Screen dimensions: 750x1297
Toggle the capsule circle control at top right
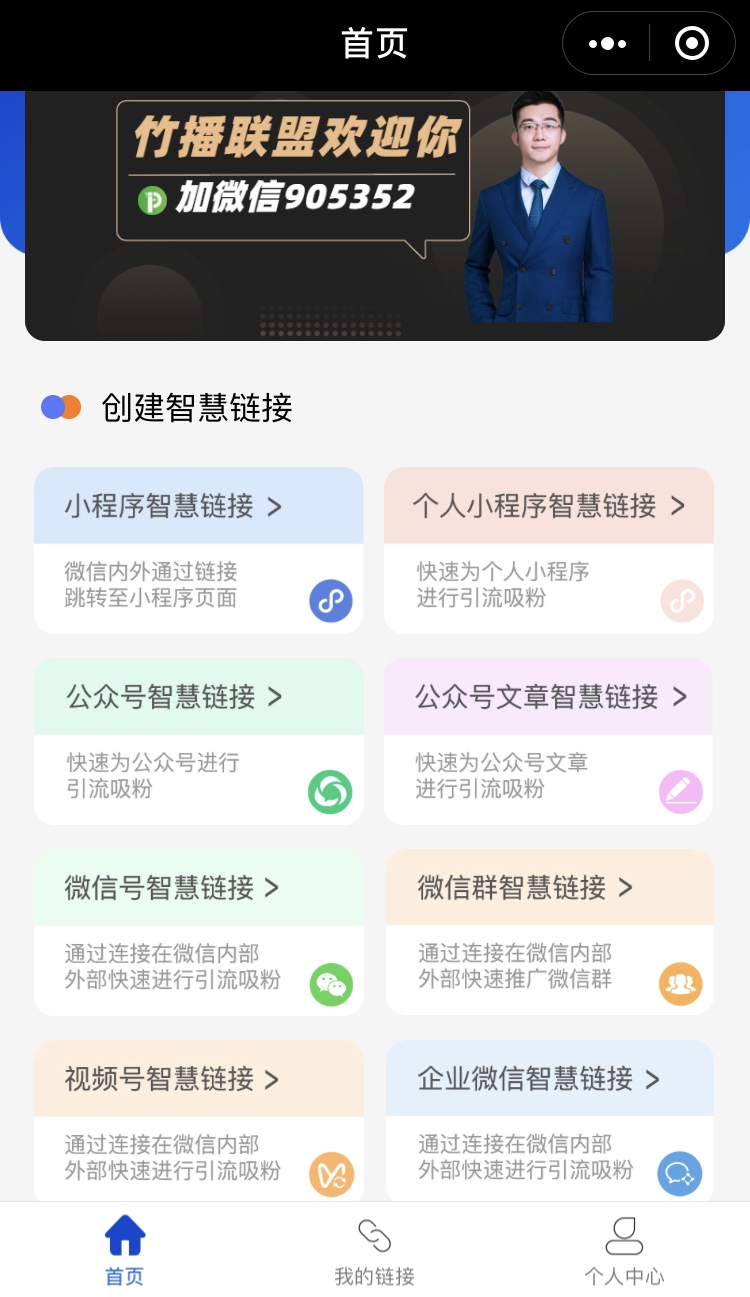pyautogui.click(x=691, y=43)
